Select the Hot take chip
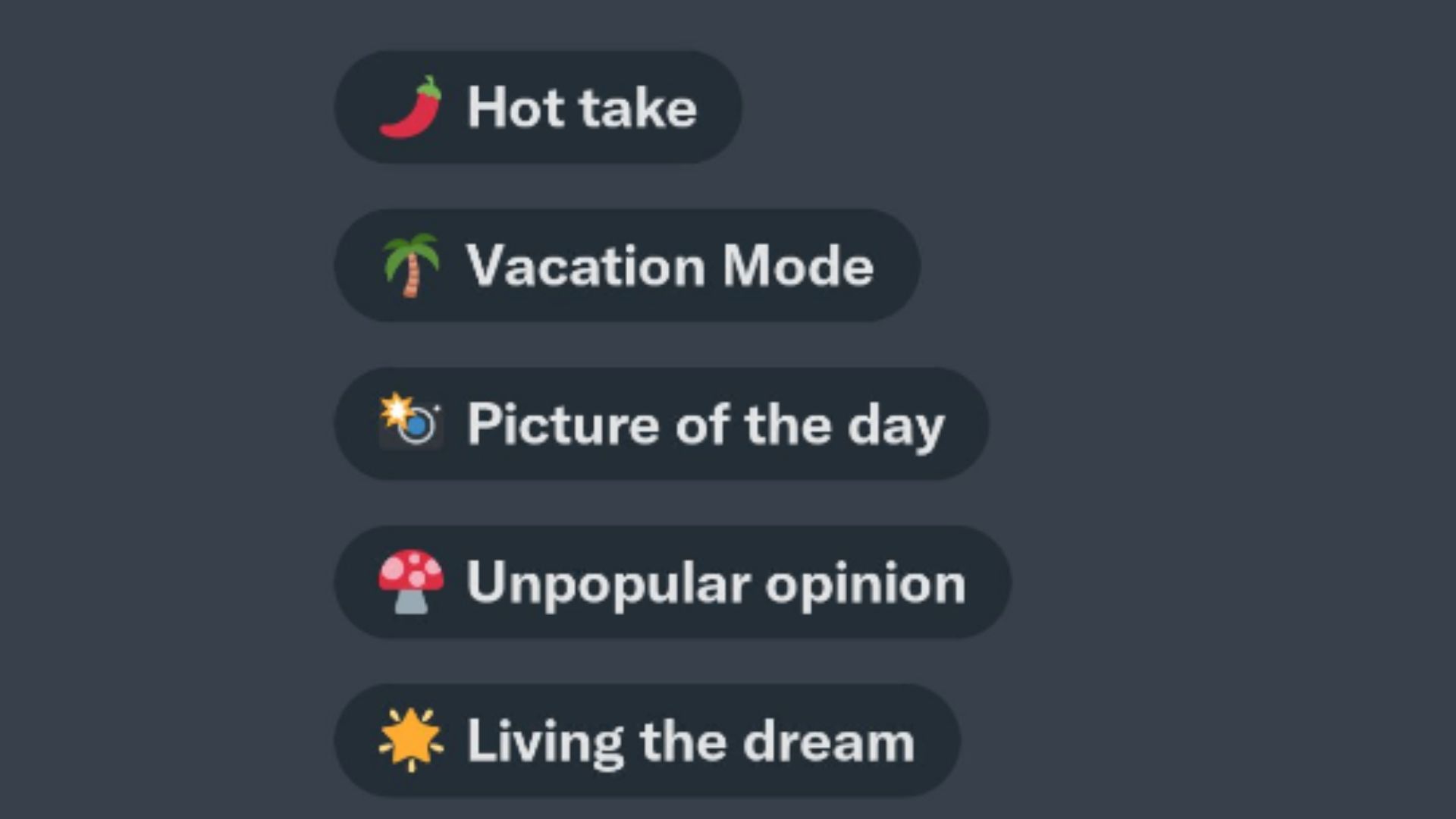 click(x=538, y=107)
